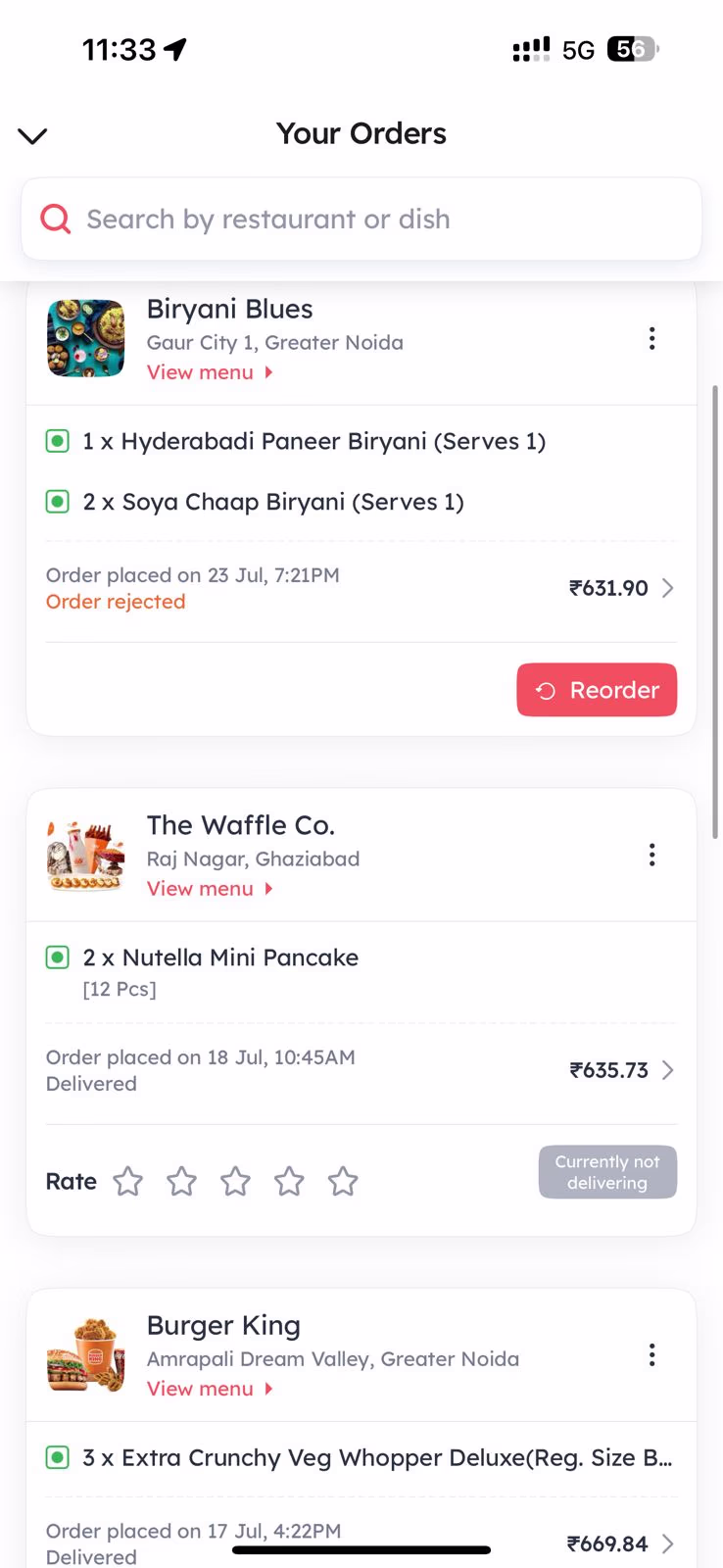Open the Biryani Blues restaurant thumbnail
This screenshot has height=1568, width=723.
click(86, 339)
